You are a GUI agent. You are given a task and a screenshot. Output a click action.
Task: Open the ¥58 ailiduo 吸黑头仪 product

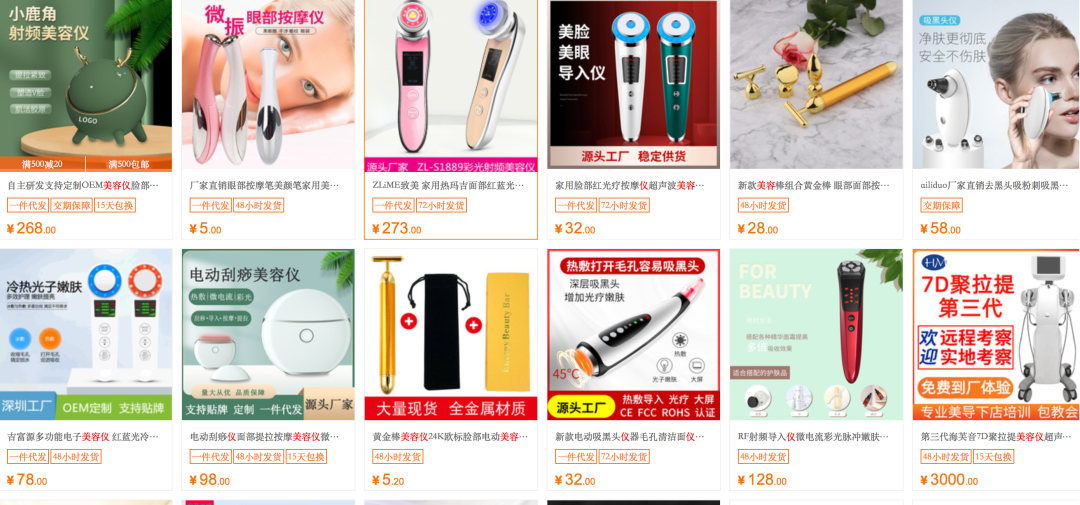pos(996,85)
